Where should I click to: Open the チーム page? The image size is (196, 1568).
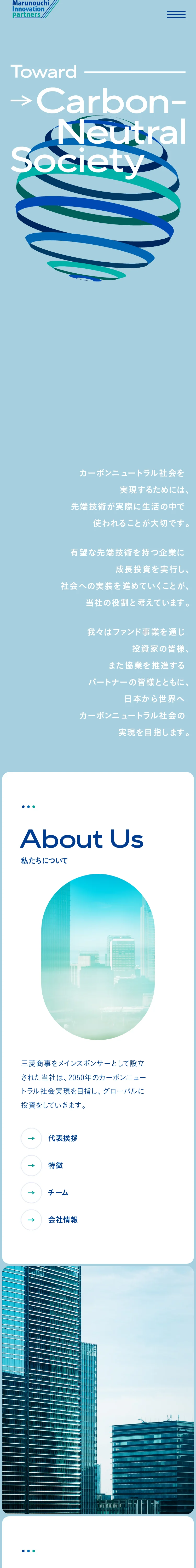click(58, 1192)
